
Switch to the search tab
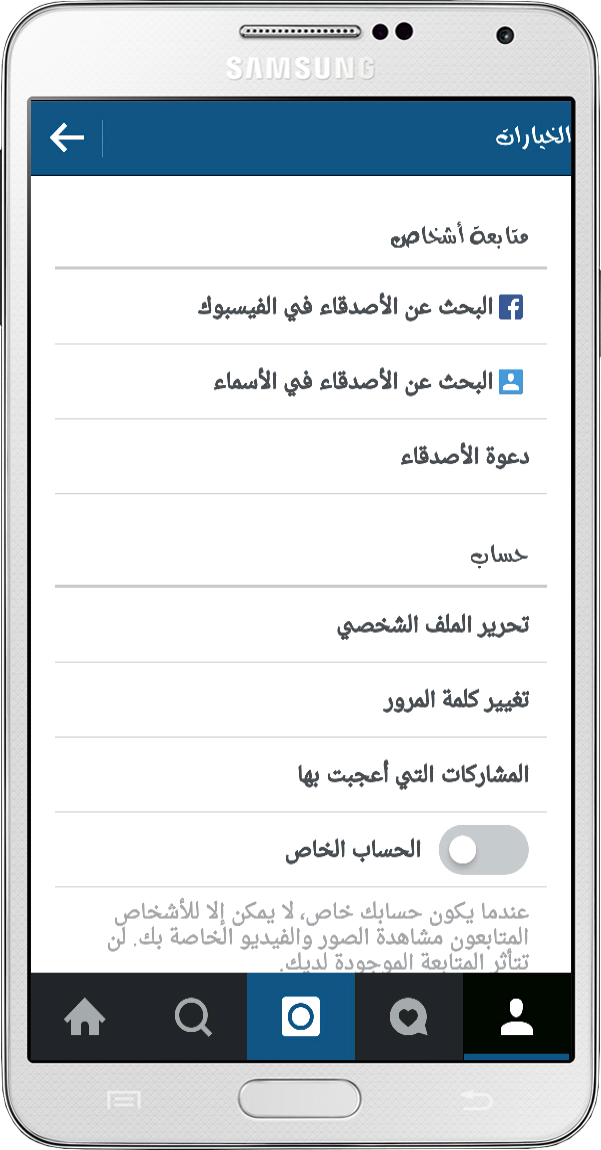[x=193, y=1018]
